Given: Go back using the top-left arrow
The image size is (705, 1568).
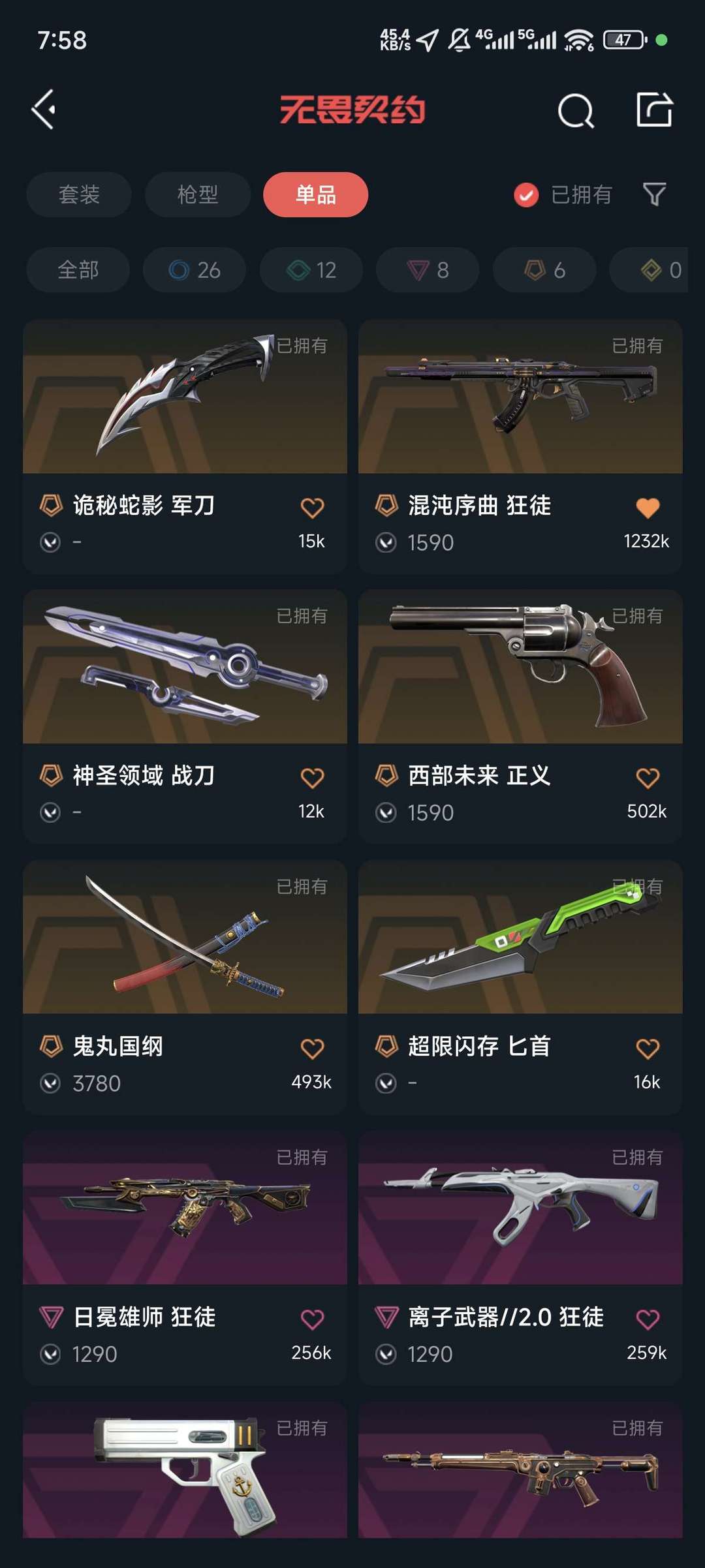Looking at the screenshot, I should coord(44,110).
